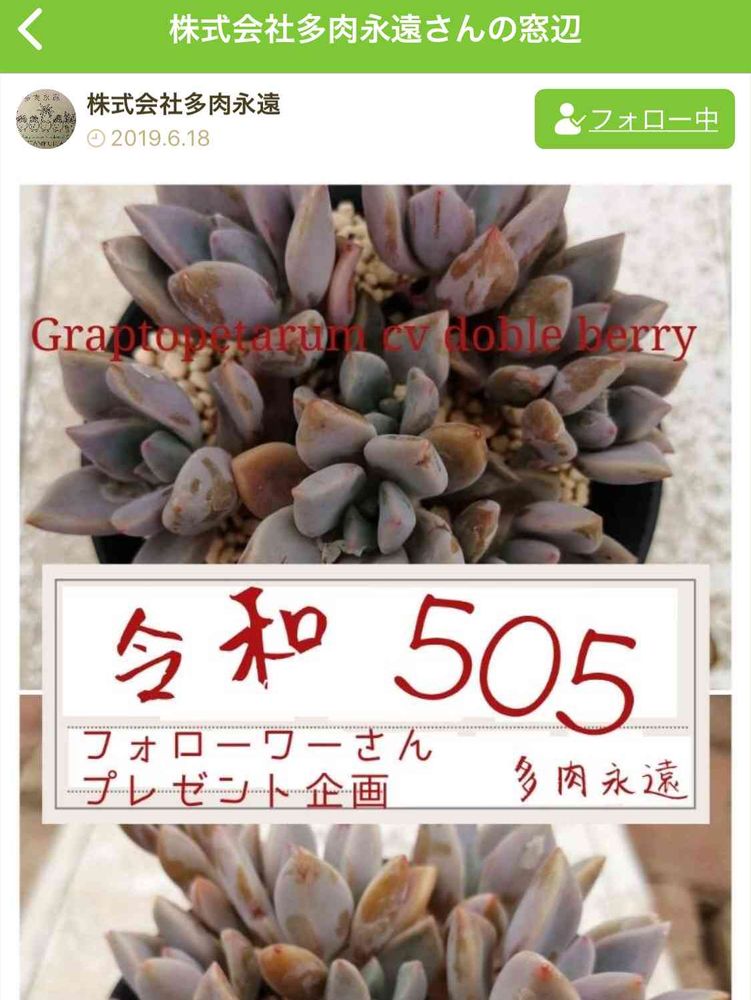Go back using the header arrow

[x=32, y=30]
